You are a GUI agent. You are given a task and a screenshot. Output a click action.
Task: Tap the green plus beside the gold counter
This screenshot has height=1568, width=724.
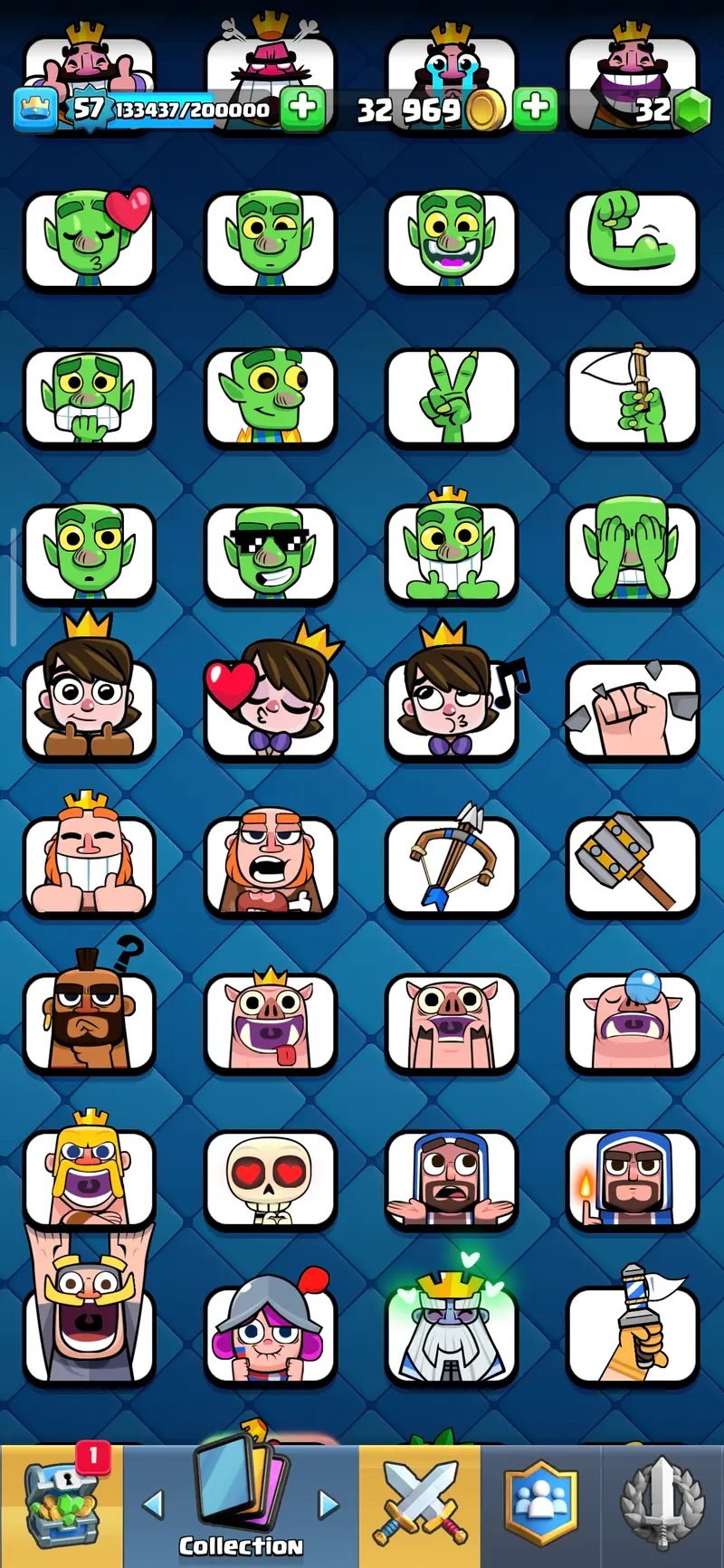(x=535, y=109)
